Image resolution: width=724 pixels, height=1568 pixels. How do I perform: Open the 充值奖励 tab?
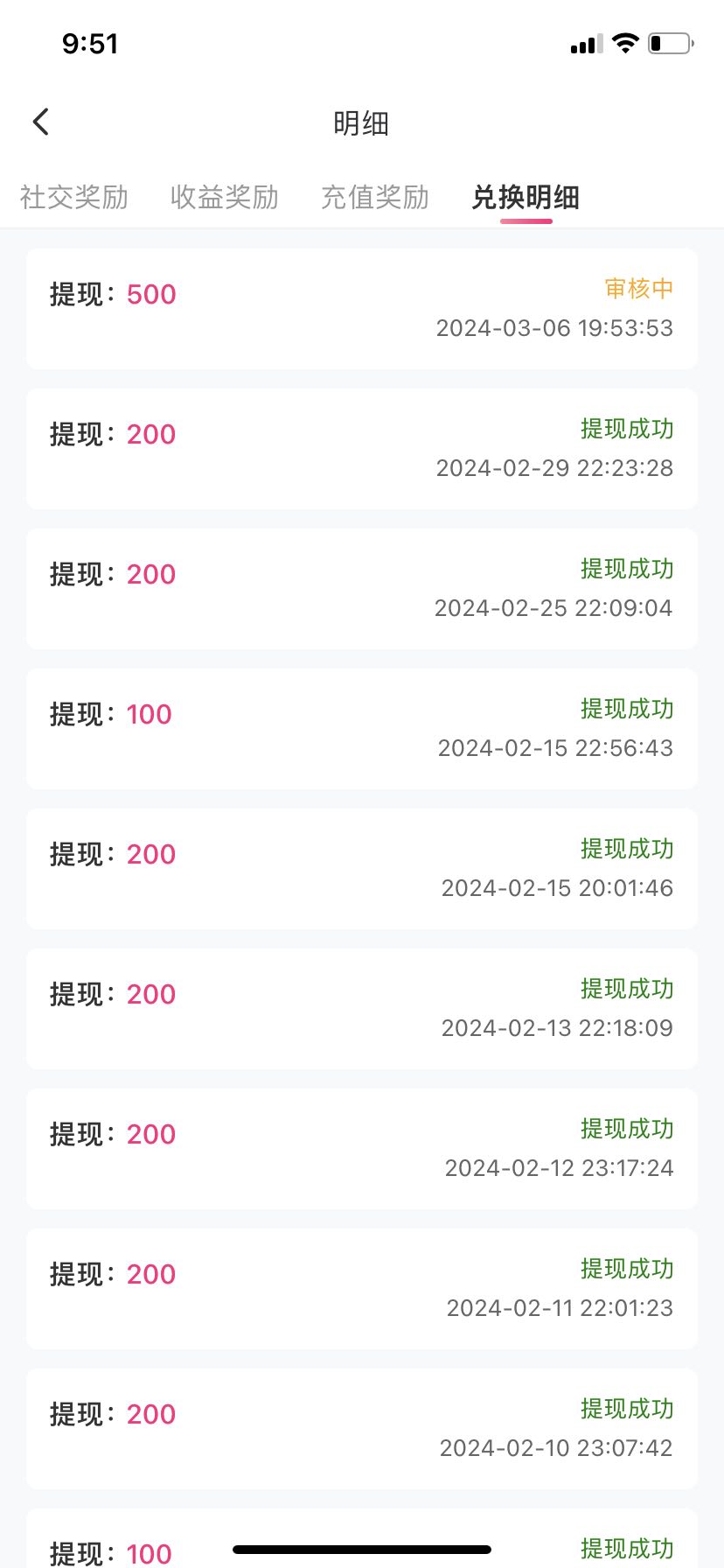point(375,198)
